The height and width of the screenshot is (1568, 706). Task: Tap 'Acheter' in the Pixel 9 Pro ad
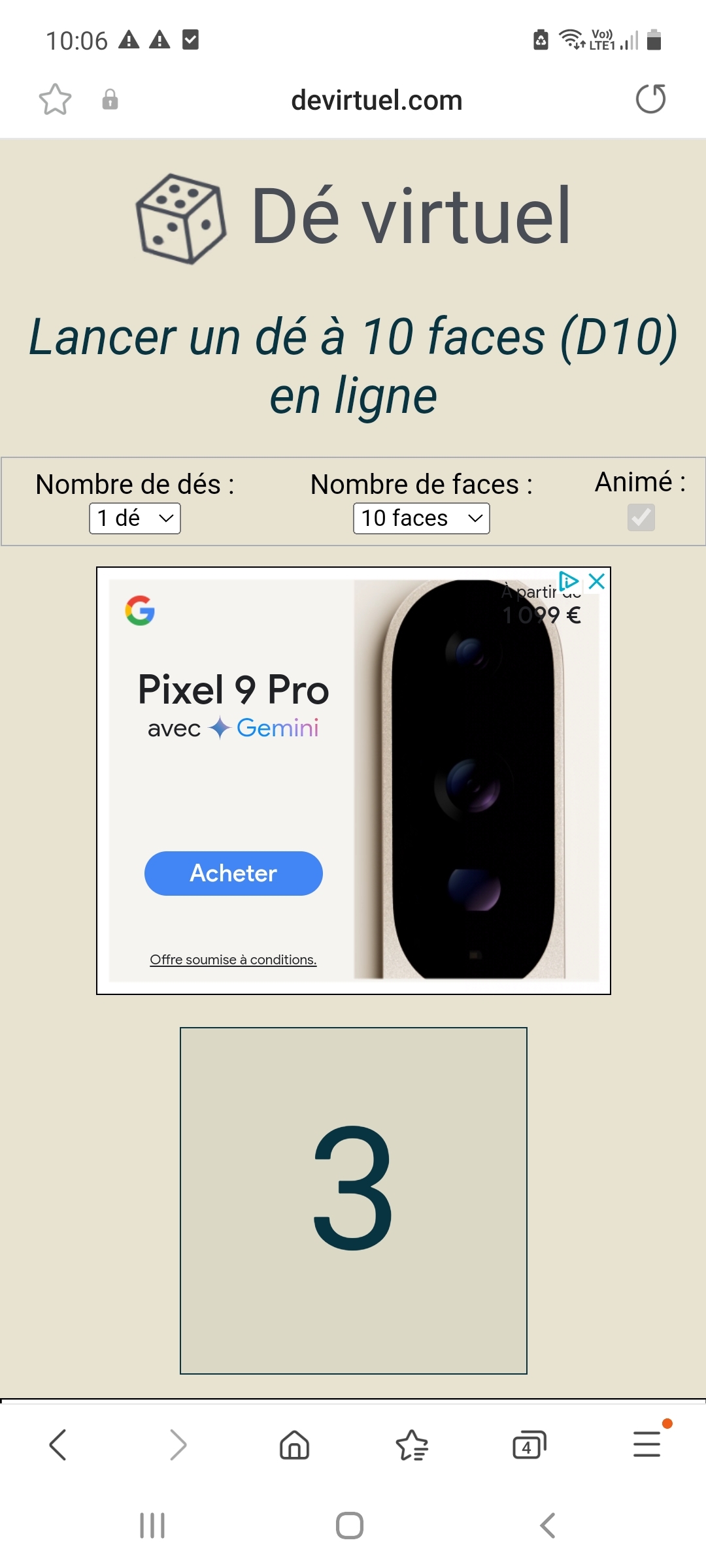[233, 874]
